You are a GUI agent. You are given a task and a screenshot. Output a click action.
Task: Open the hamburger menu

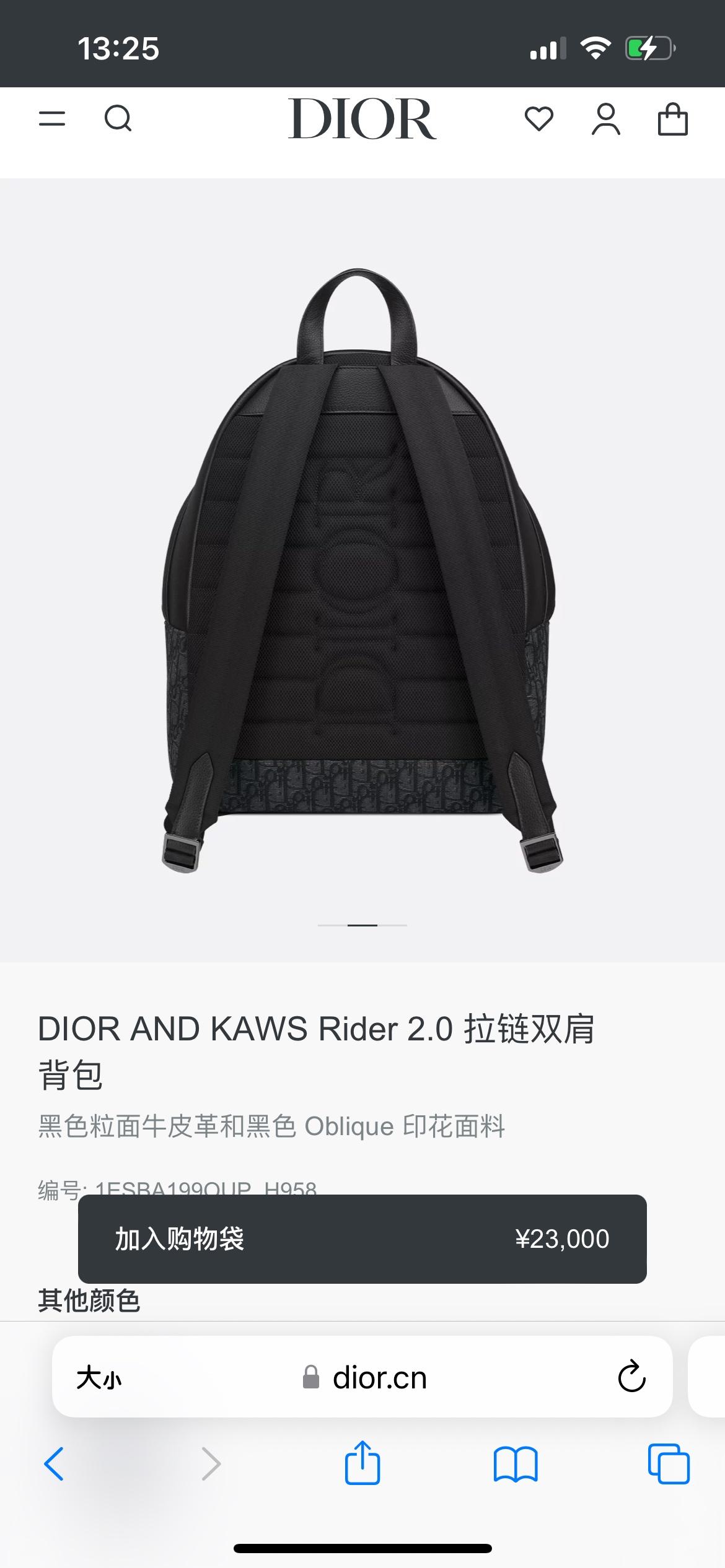(52, 118)
